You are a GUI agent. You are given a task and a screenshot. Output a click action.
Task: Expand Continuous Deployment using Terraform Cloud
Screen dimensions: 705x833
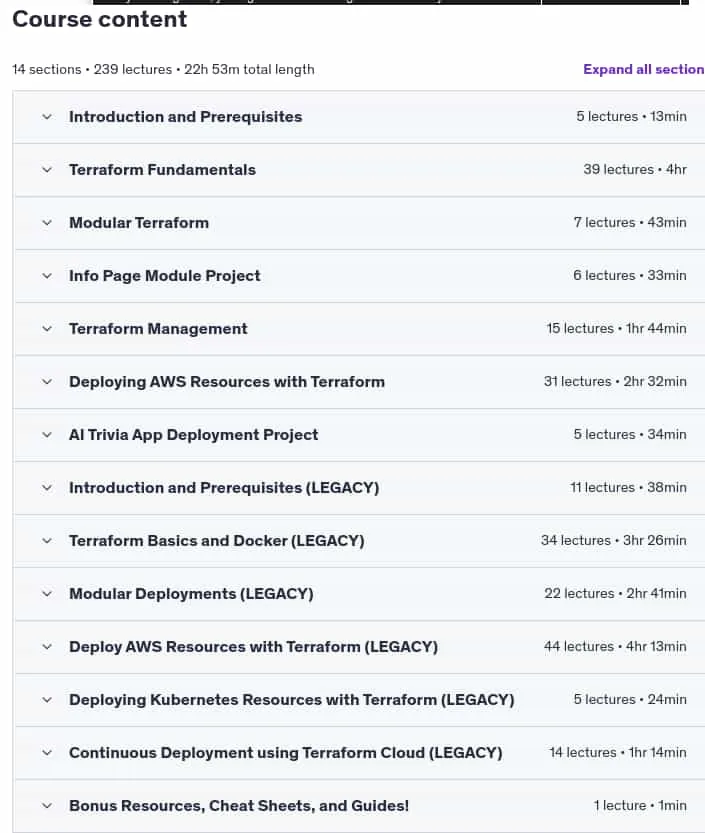[359, 753]
